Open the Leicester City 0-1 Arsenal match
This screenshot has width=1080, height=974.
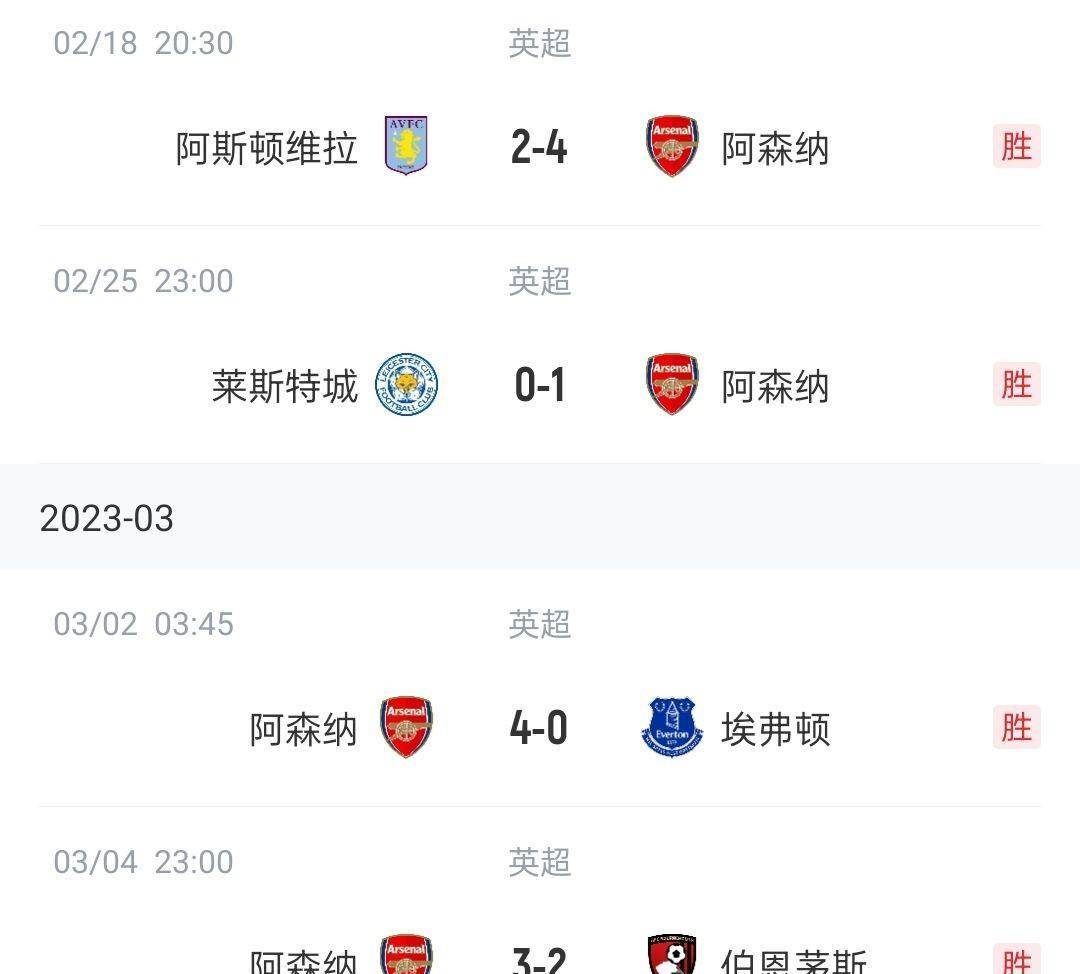[x=539, y=385]
